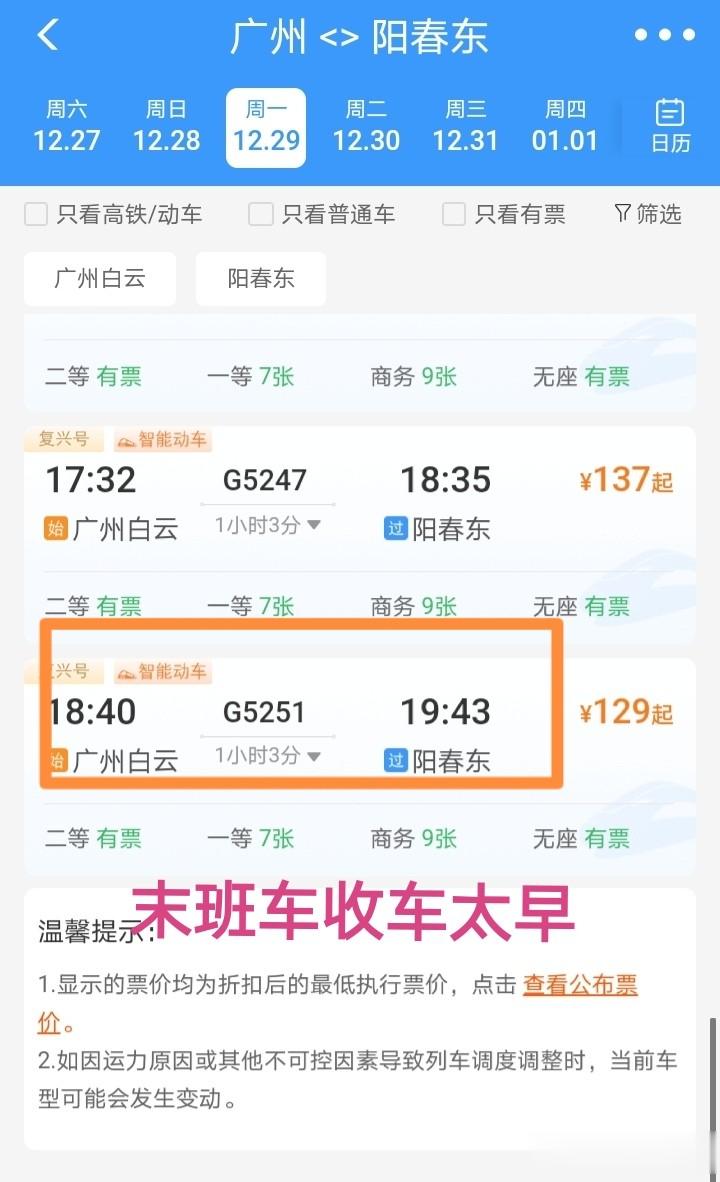Screen dimensions: 720x1182
Task: Open the 日历 calendar picker
Action: pyautogui.click(x=669, y=126)
